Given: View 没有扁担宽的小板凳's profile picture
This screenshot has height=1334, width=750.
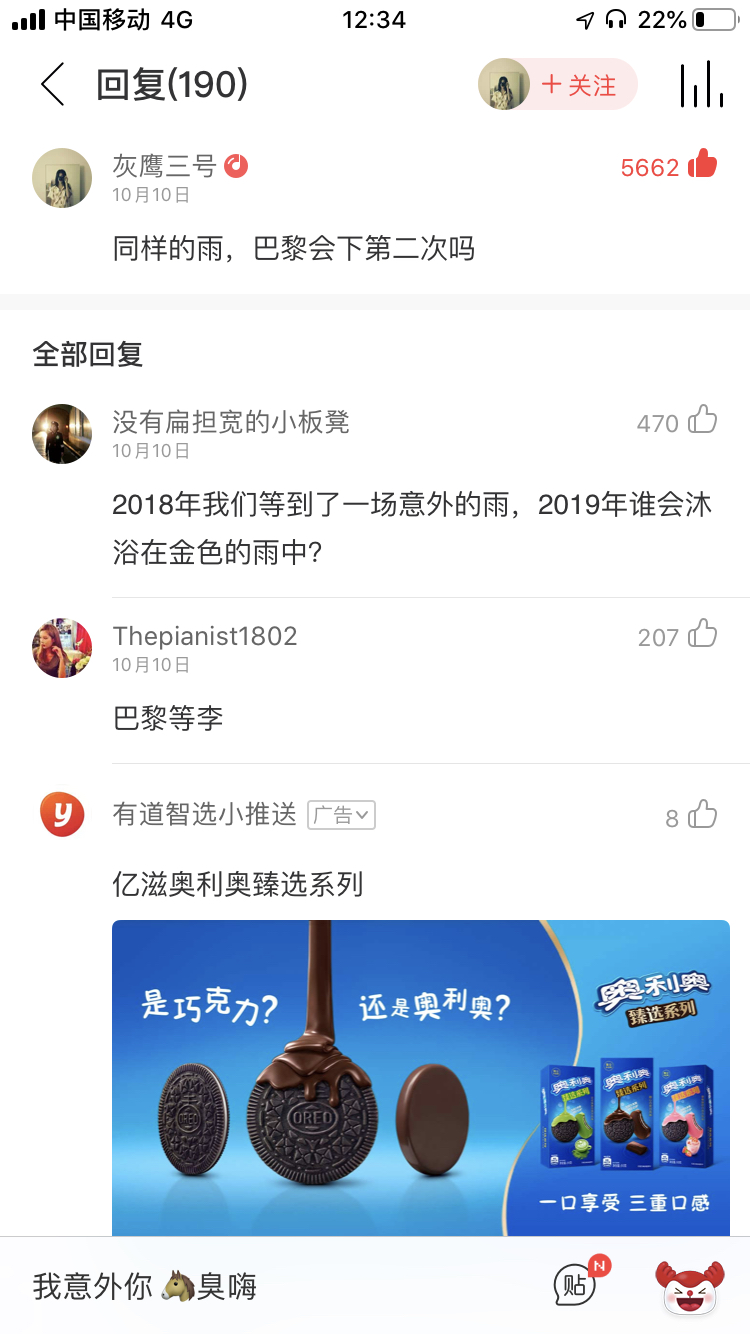Looking at the screenshot, I should coord(62,434).
